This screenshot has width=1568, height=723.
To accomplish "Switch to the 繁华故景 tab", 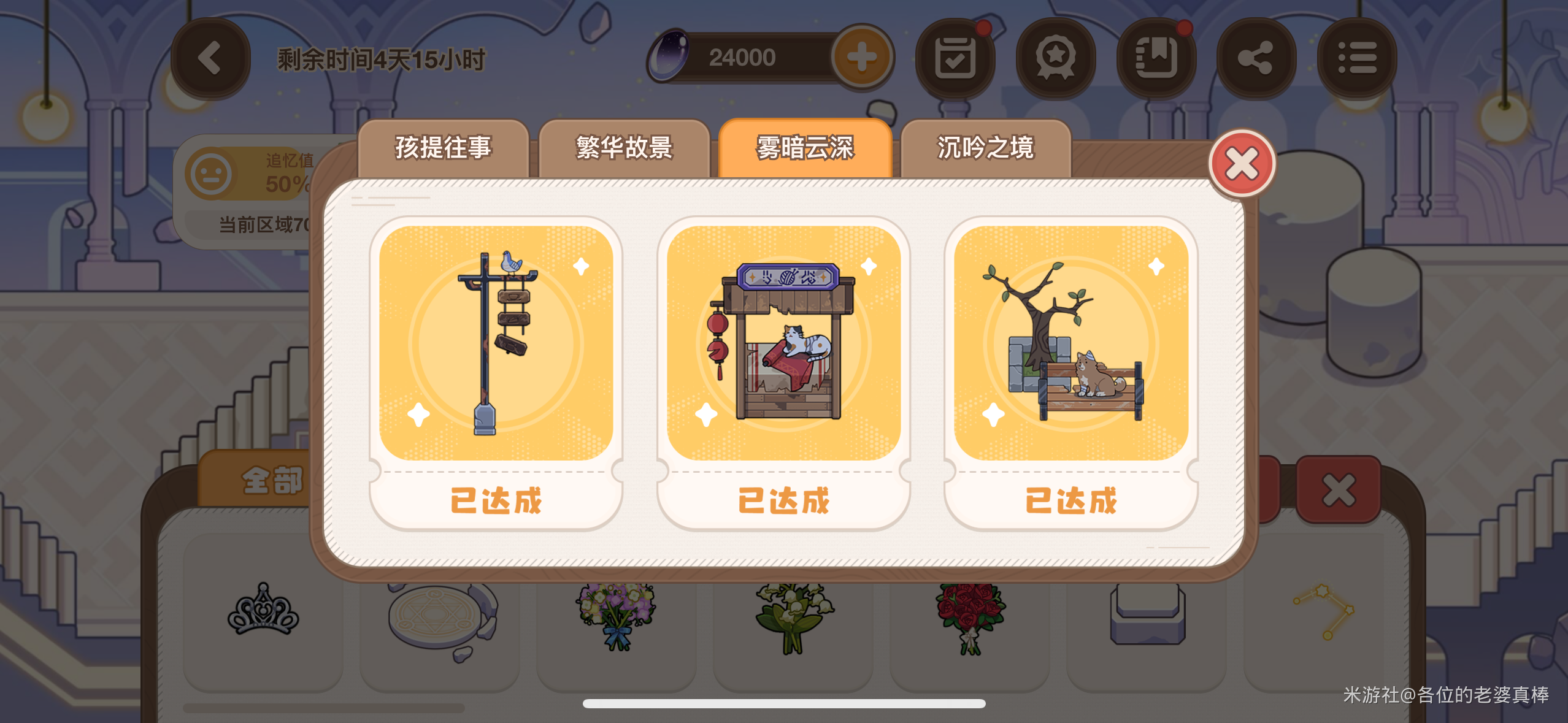I will tap(624, 148).
